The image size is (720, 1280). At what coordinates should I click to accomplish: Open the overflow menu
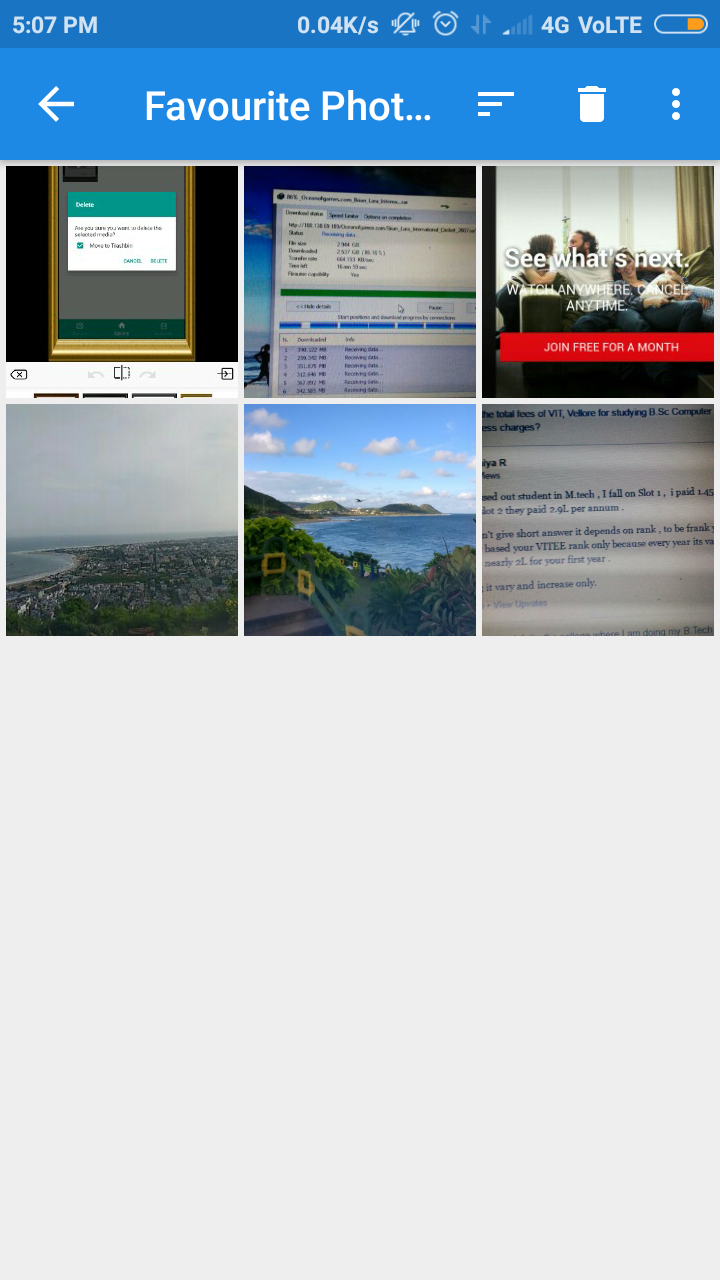(676, 104)
